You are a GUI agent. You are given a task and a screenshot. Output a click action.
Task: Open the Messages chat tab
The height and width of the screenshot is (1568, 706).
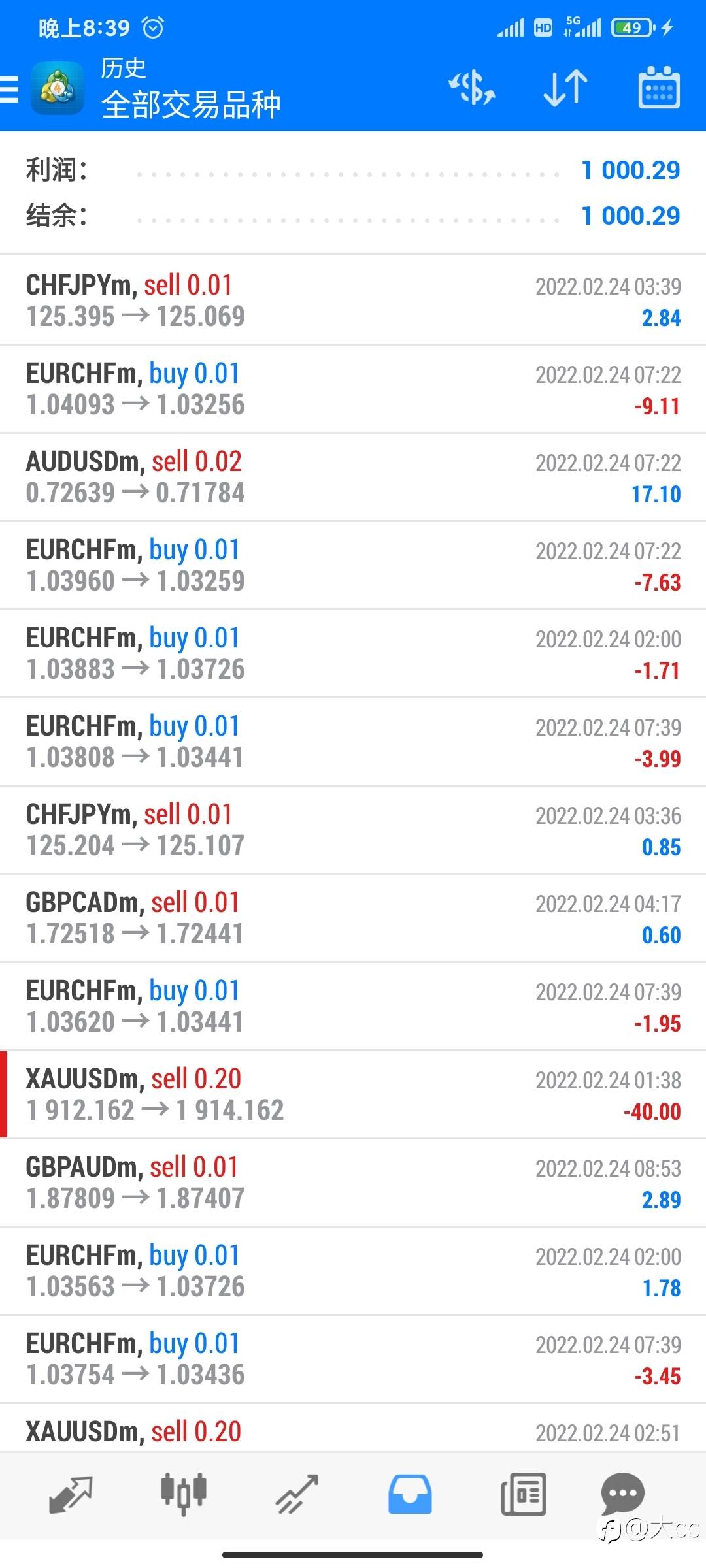pos(622,1495)
